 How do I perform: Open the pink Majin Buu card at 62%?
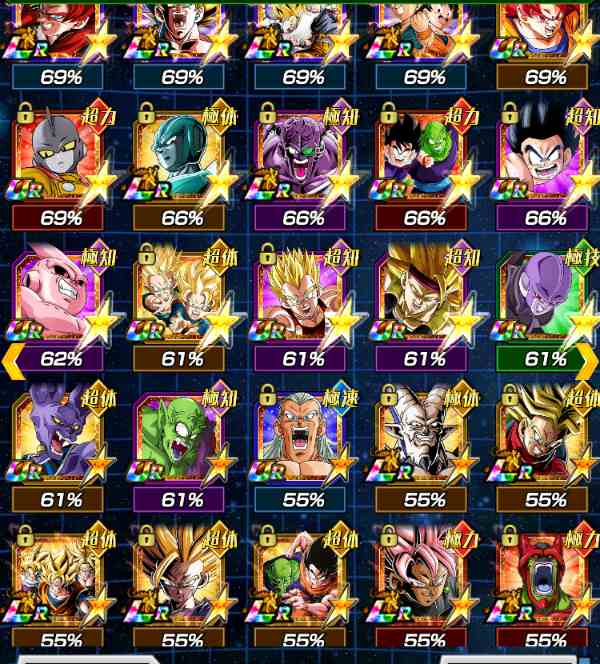pos(58,297)
